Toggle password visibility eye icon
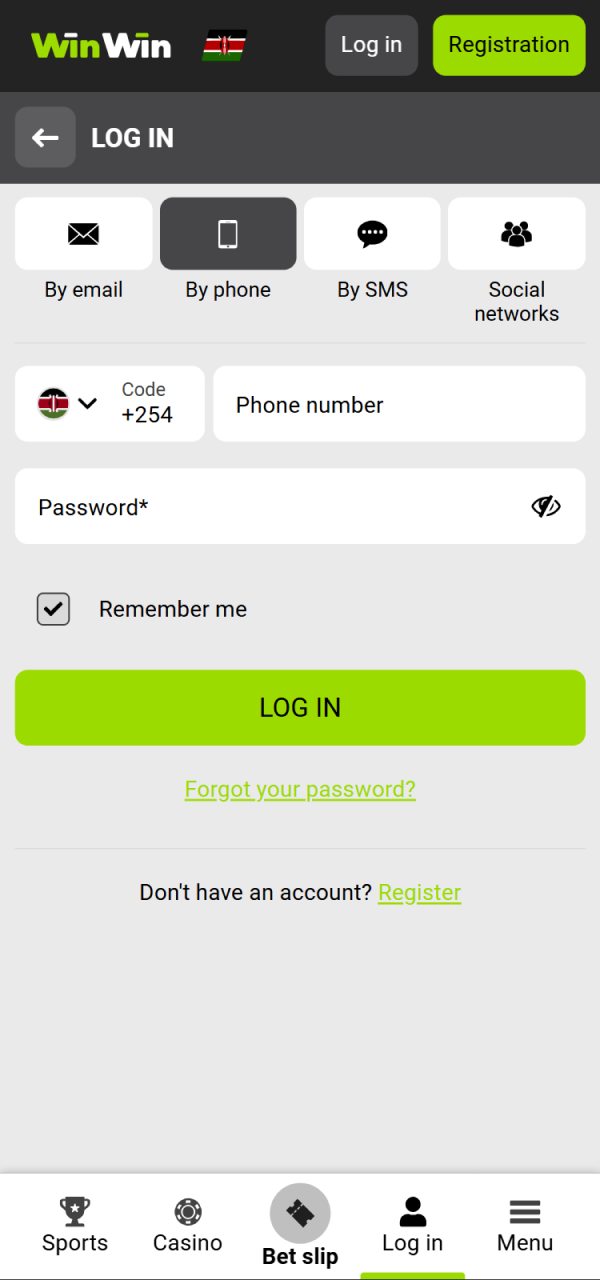The height and width of the screenshot is (1280, 600). click(545, 507)
